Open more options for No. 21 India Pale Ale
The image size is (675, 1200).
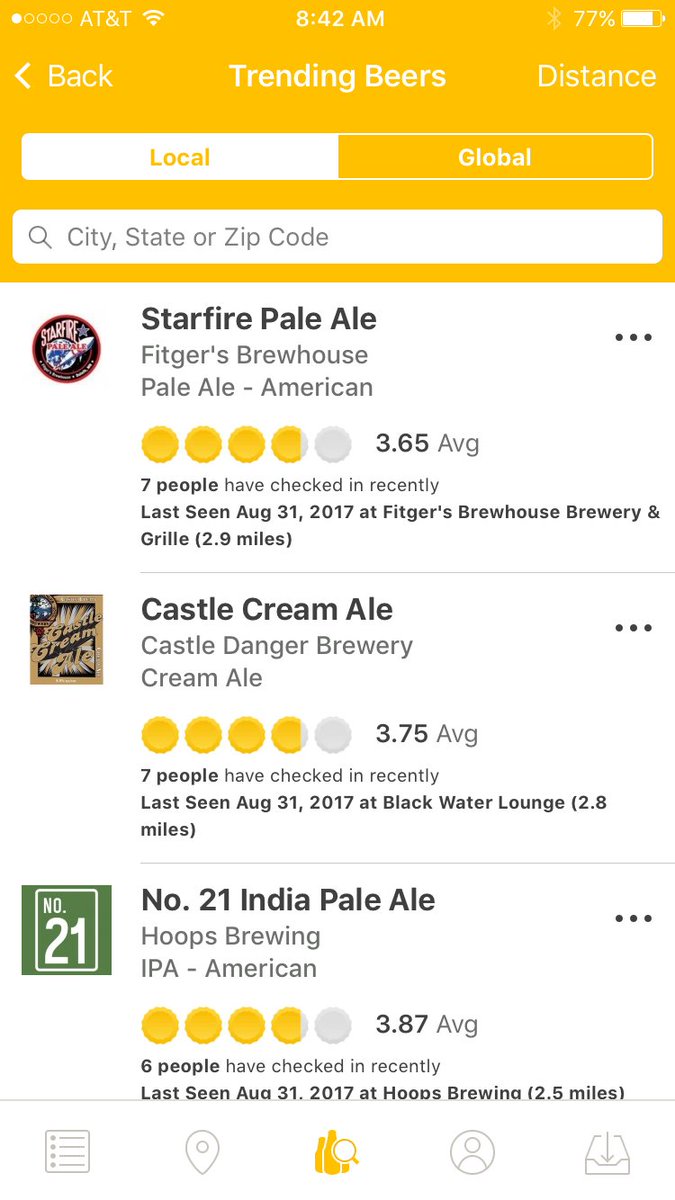coord(633,919)
